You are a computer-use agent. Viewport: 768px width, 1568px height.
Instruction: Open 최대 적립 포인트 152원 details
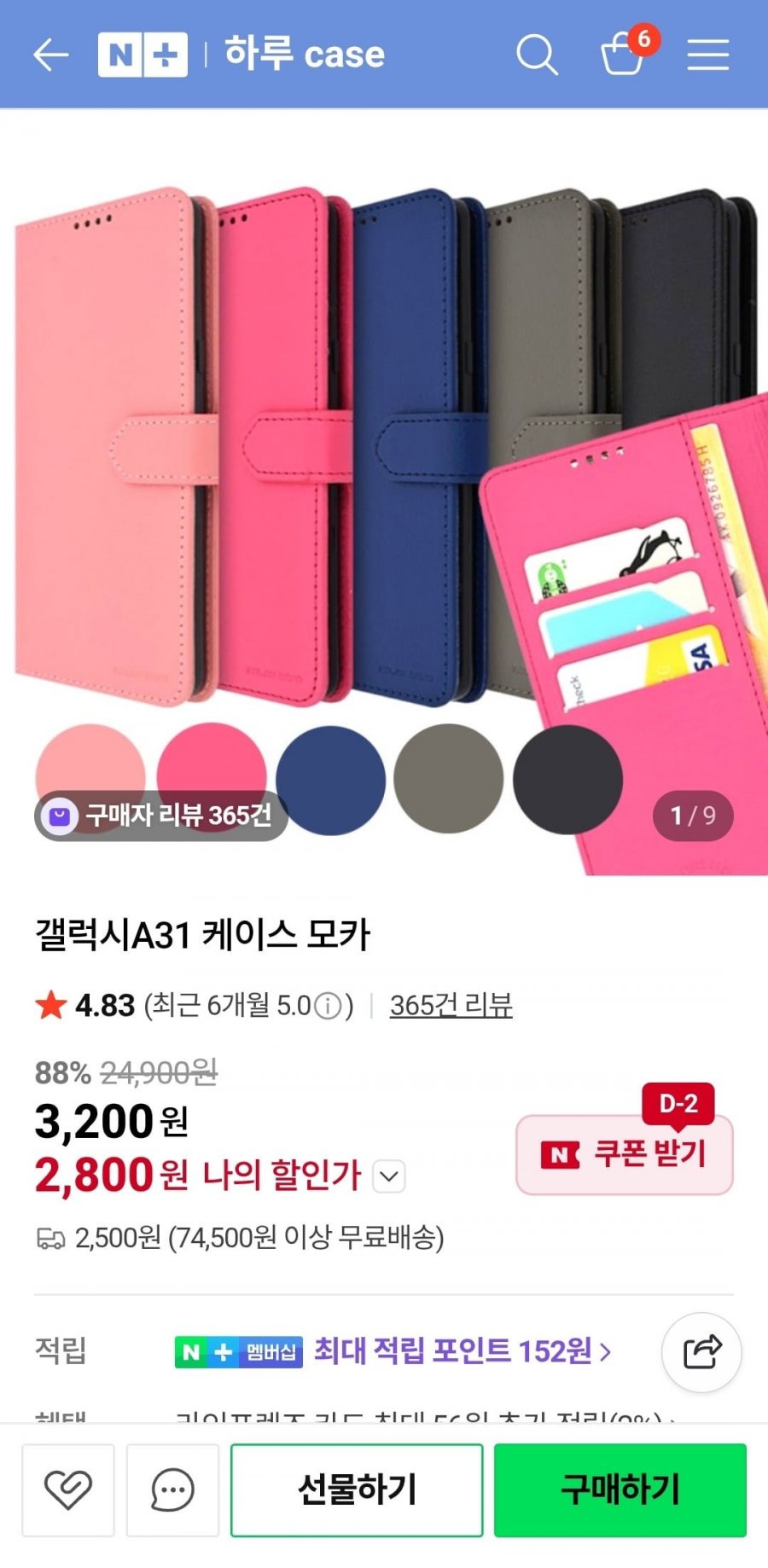(462, 1351)
